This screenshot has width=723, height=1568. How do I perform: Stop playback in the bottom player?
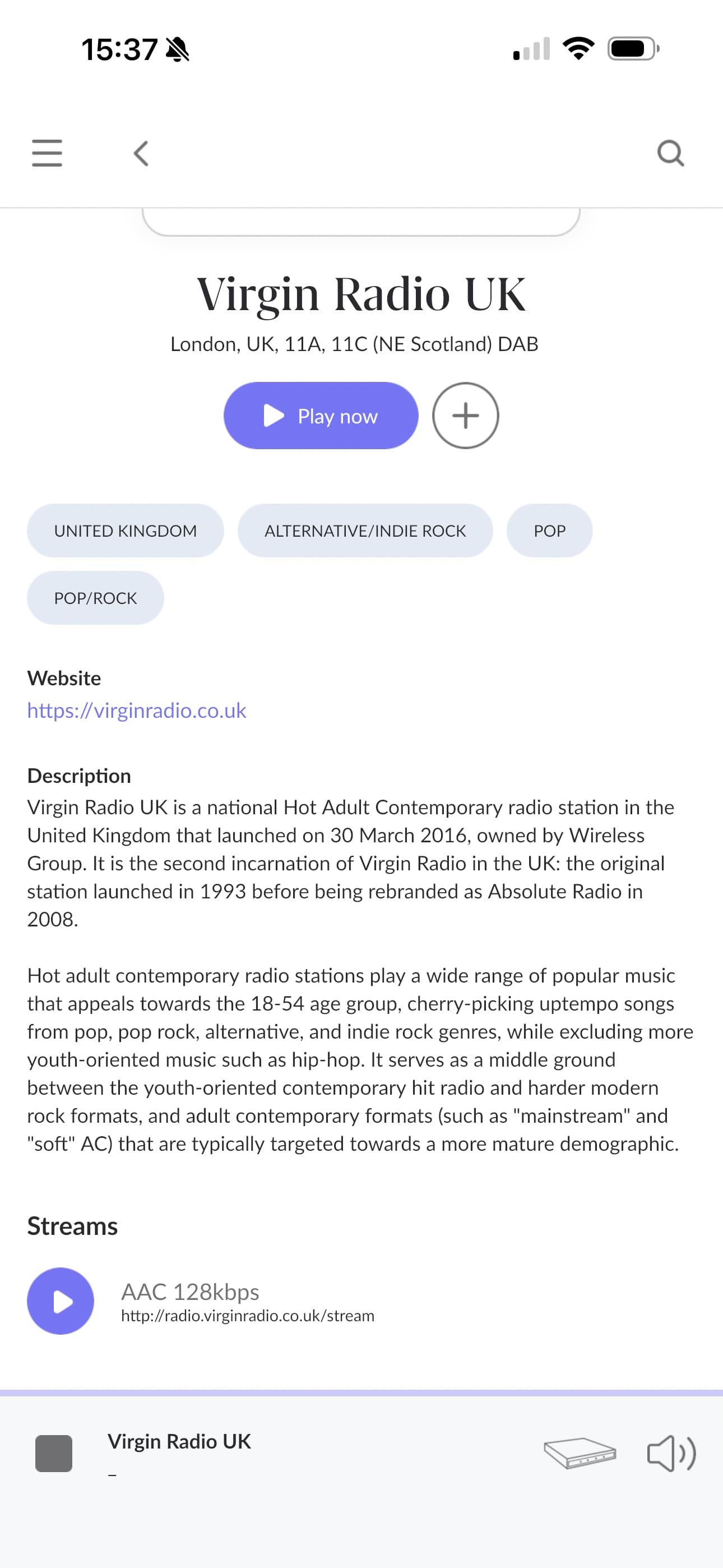coord(54,1453)
